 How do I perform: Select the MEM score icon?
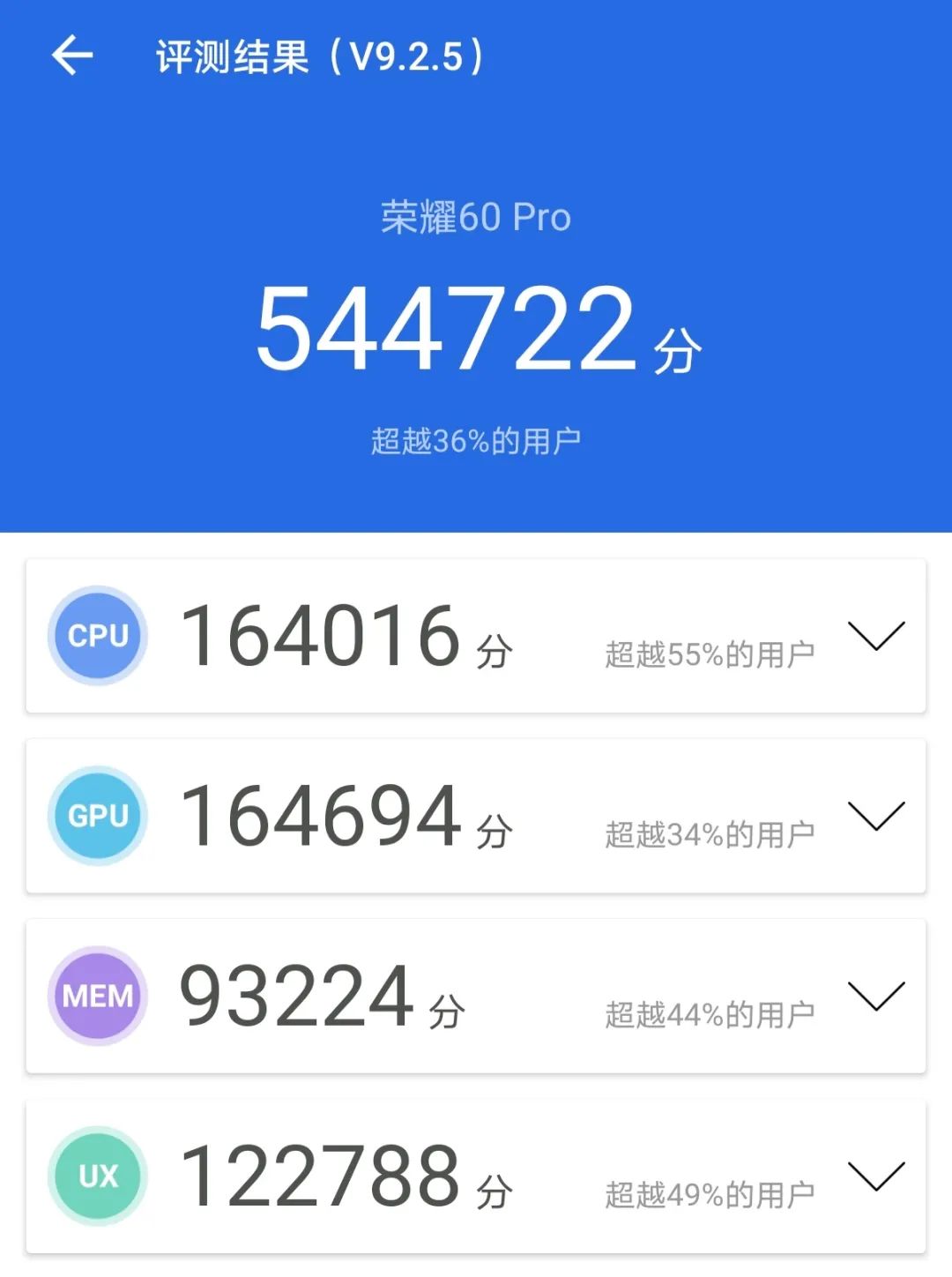point(97,995)
